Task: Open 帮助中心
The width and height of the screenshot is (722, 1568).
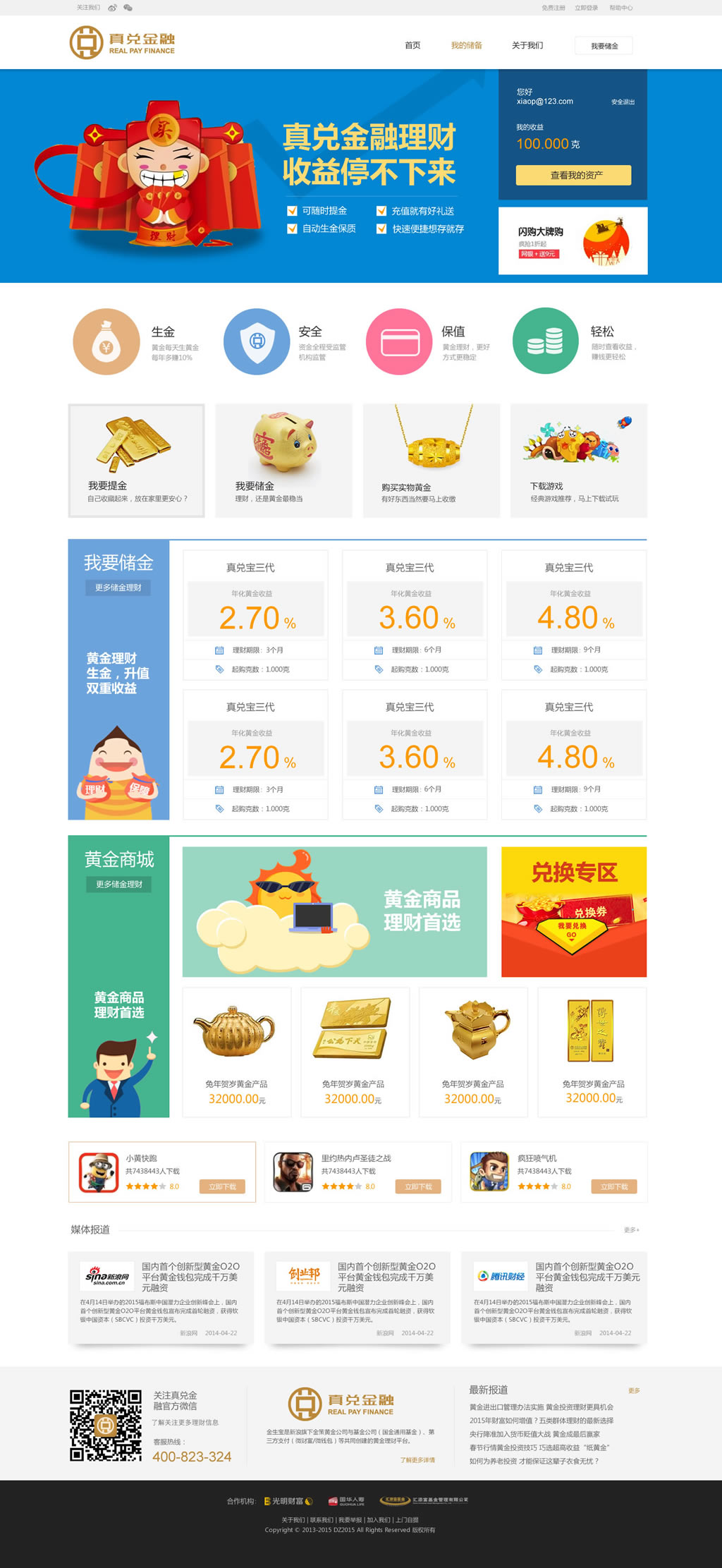Action: click(x=620, y=8)
